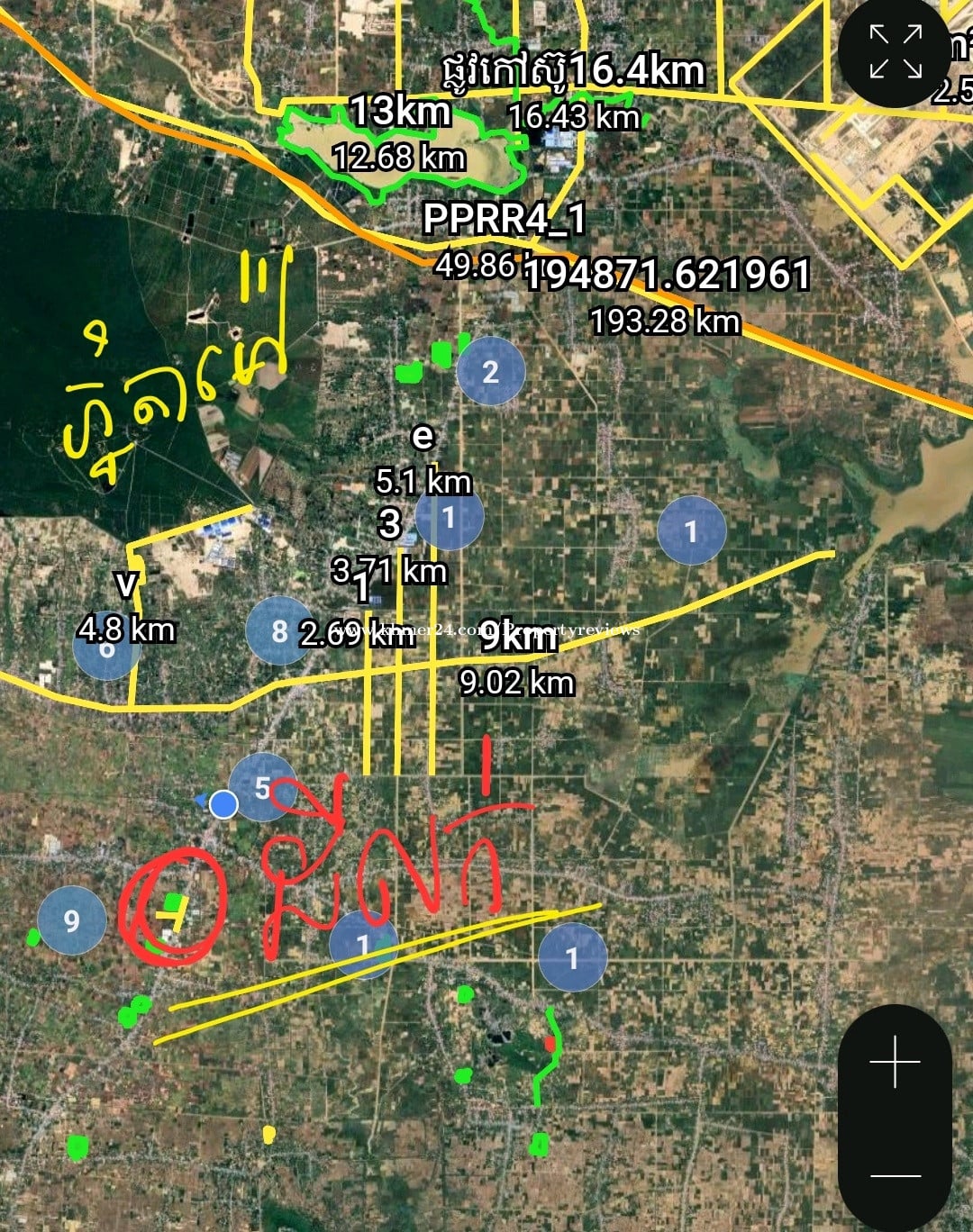Tap the cluster marker numbered 9
Image resolution: width=973 pixels, height=1232 pixels.
pos(72,920)
